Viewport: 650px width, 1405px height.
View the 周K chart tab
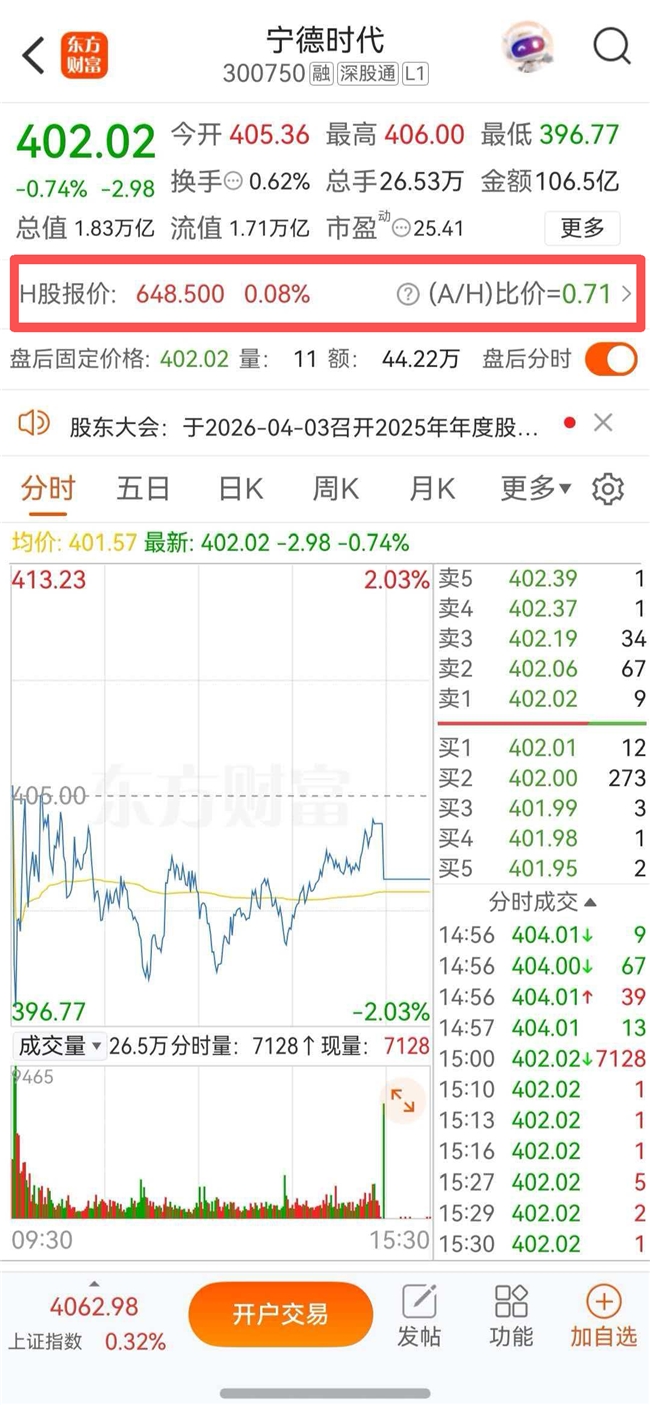coord(335,489)
